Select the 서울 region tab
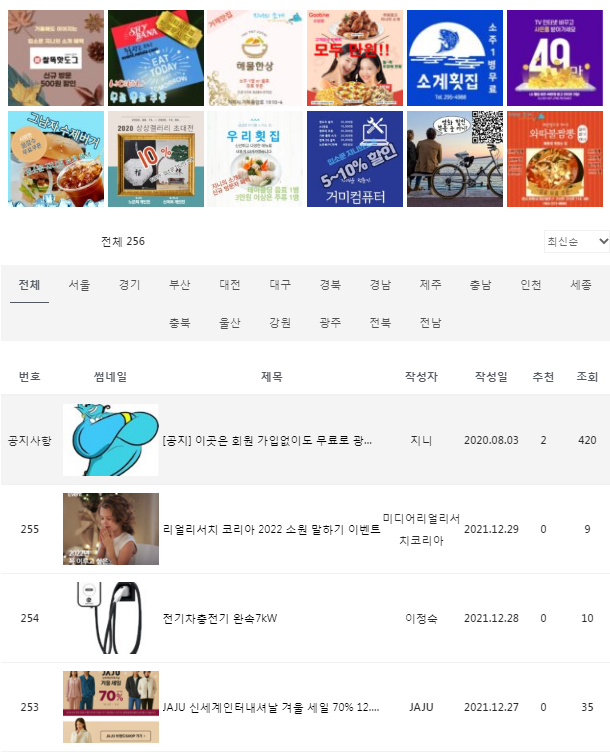This screenshot has width=610, height=756. [80, 284]
